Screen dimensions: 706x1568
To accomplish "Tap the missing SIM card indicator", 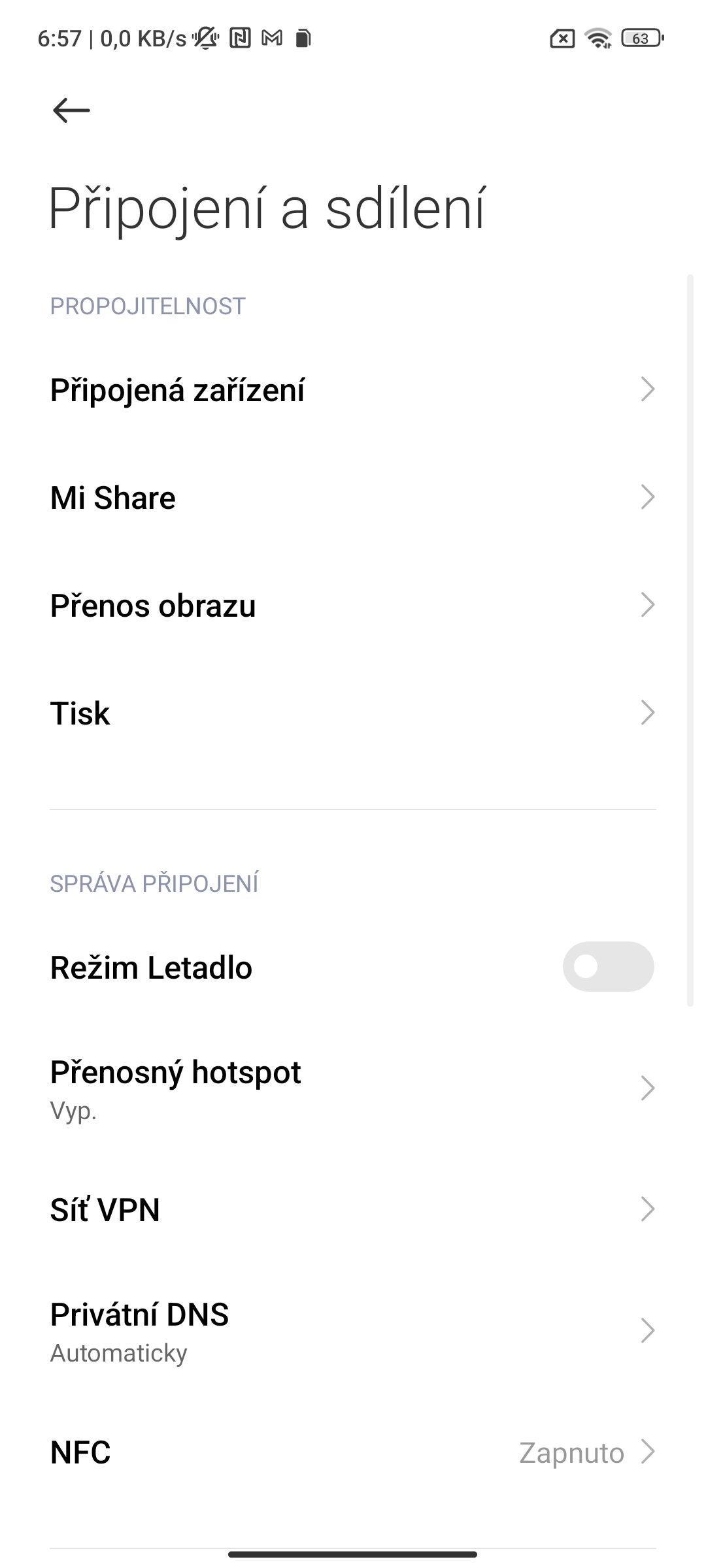I will coord(563,39).
